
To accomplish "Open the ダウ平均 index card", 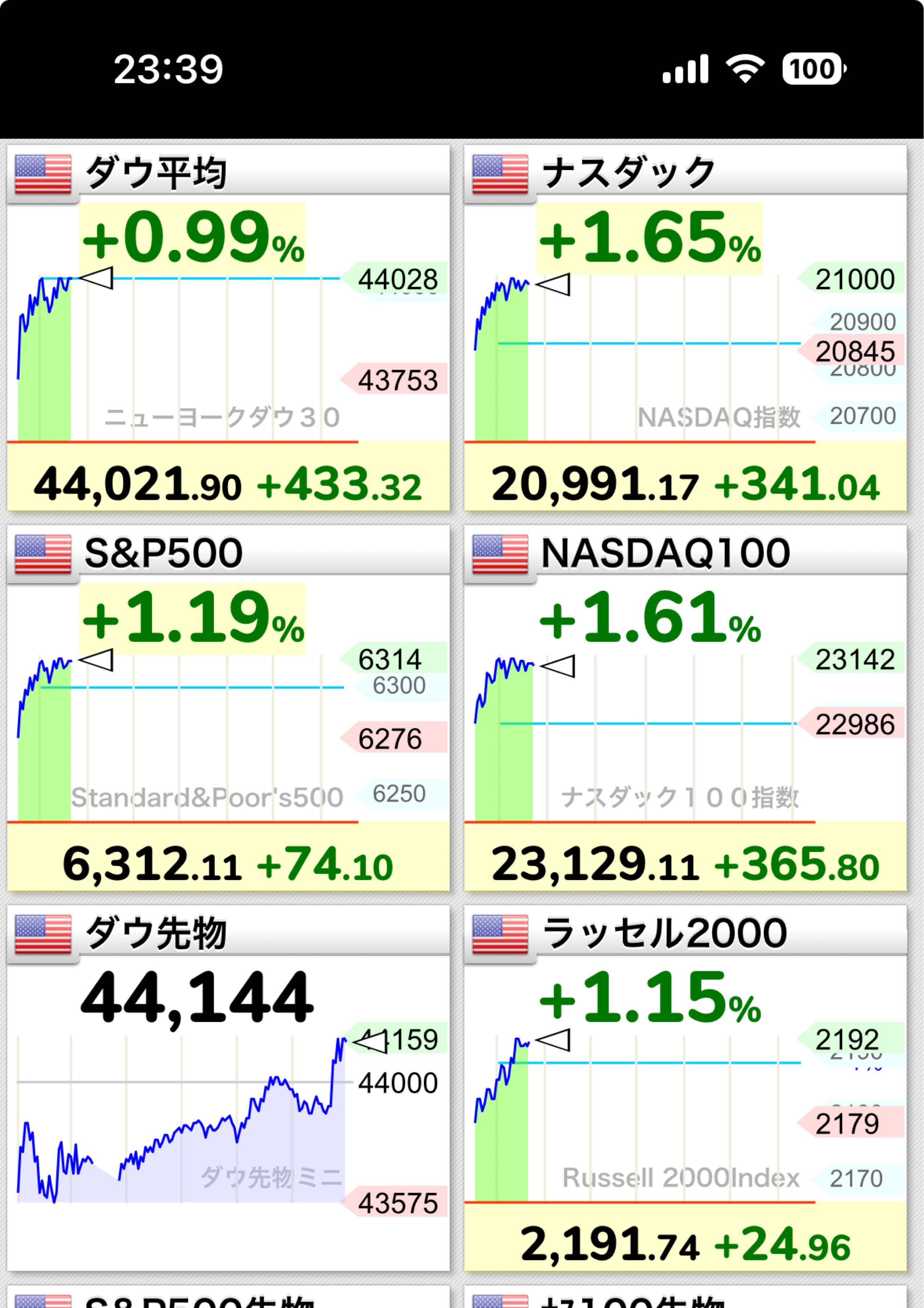I will point(228,328).
